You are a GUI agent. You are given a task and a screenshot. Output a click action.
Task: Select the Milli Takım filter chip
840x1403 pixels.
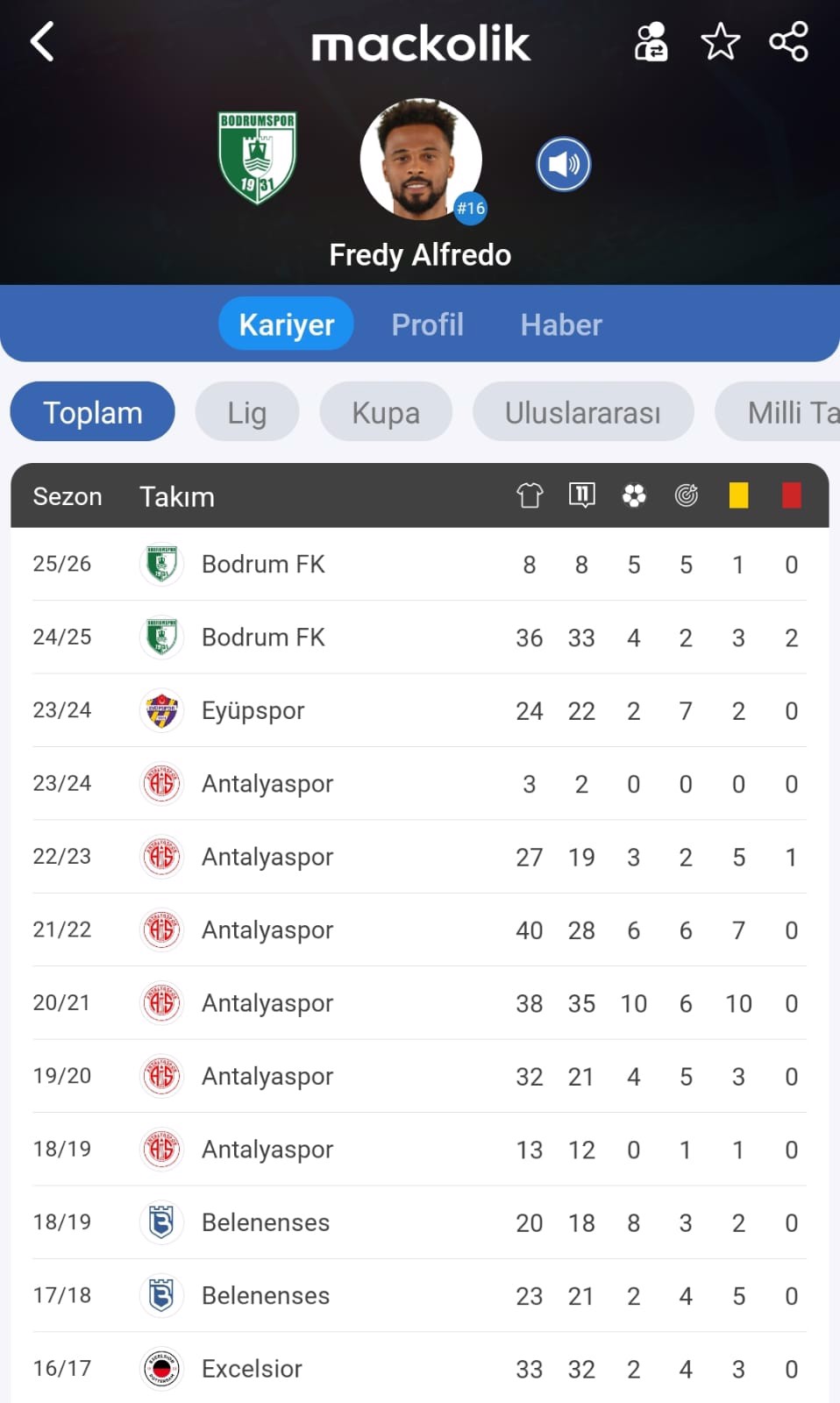(779, 412)
